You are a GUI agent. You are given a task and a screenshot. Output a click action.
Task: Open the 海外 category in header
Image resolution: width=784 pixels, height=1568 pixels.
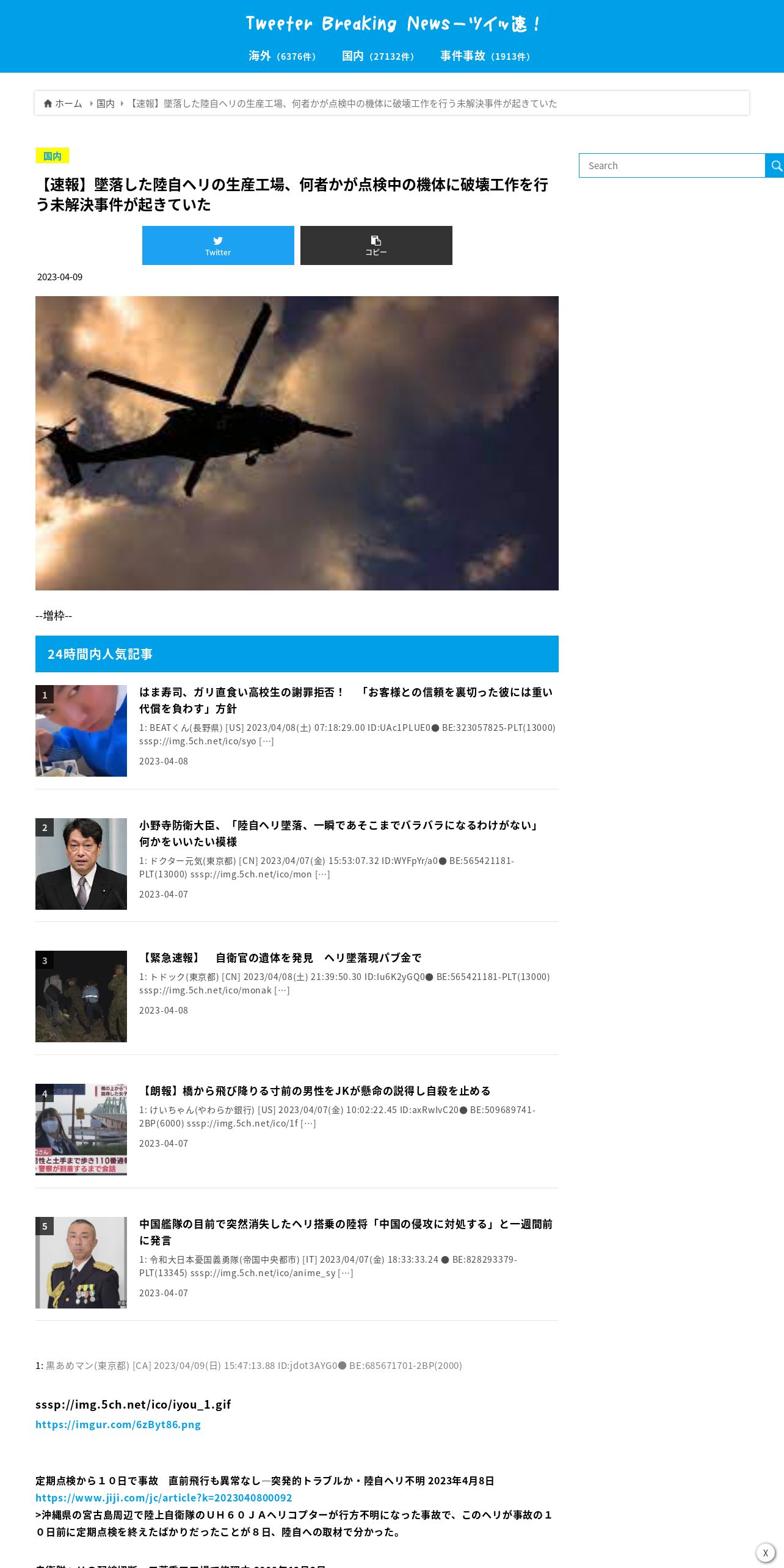283,56
